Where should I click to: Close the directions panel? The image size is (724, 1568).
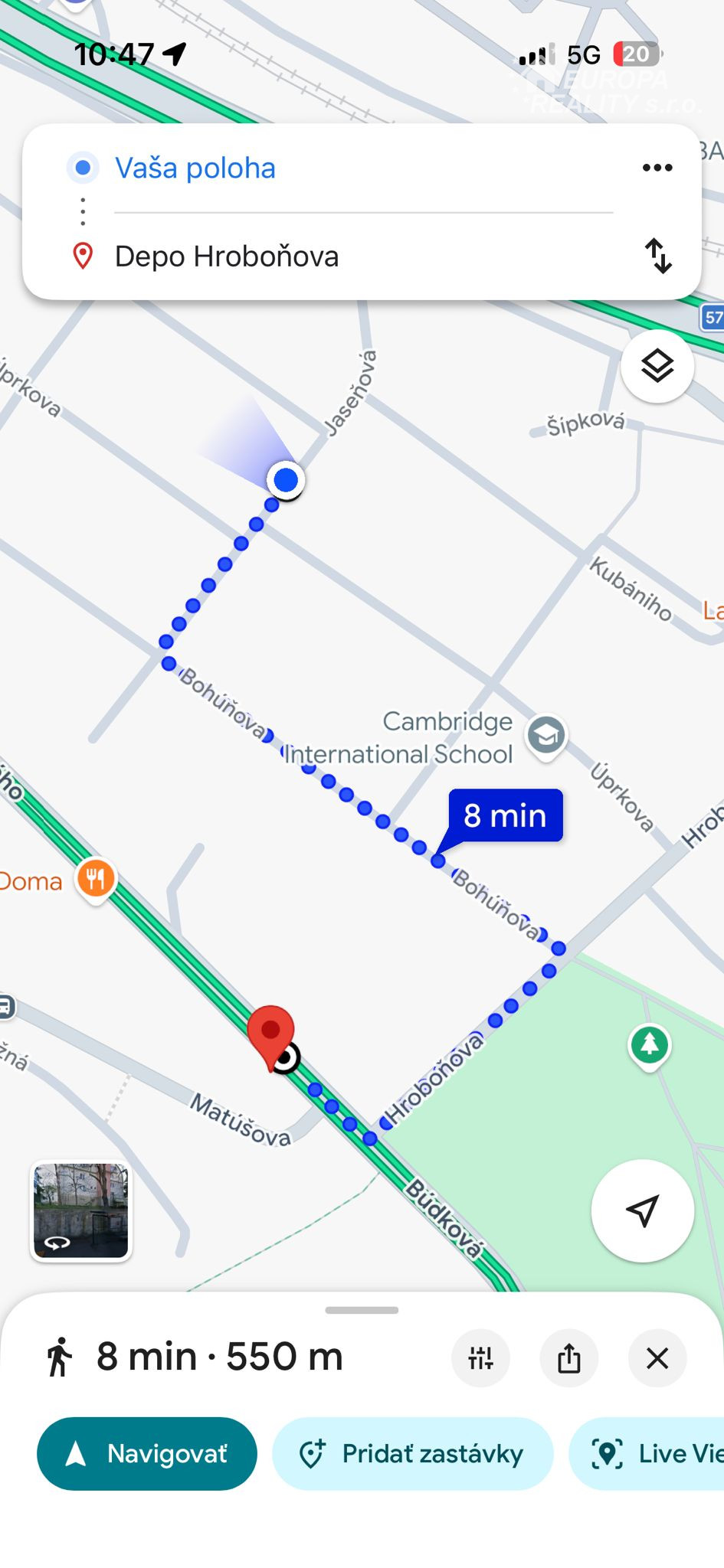(x=657, y=1358)
